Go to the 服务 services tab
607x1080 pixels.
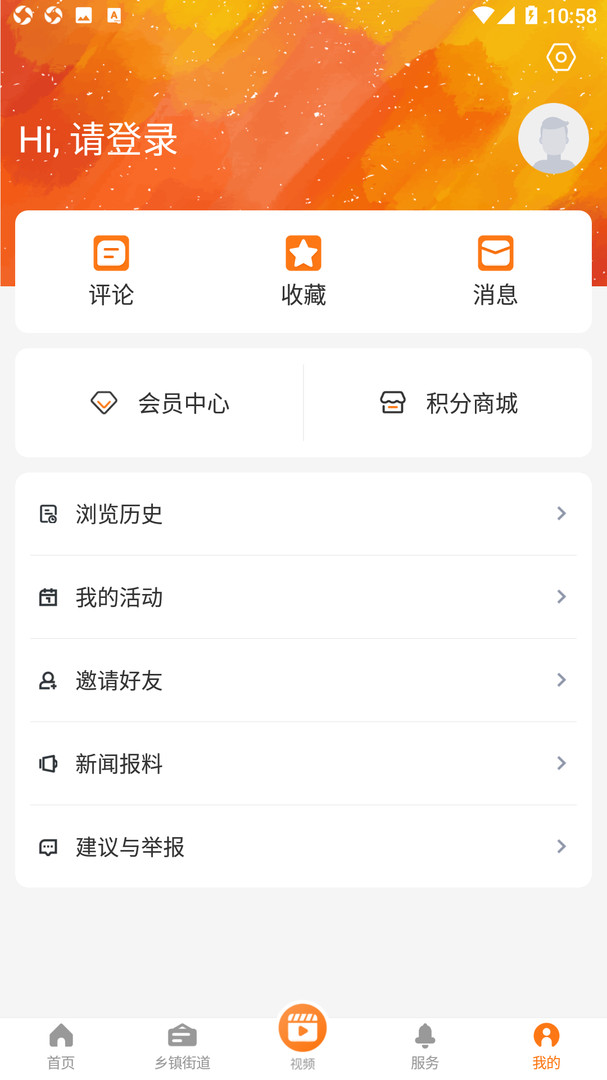click(424, 1046)
